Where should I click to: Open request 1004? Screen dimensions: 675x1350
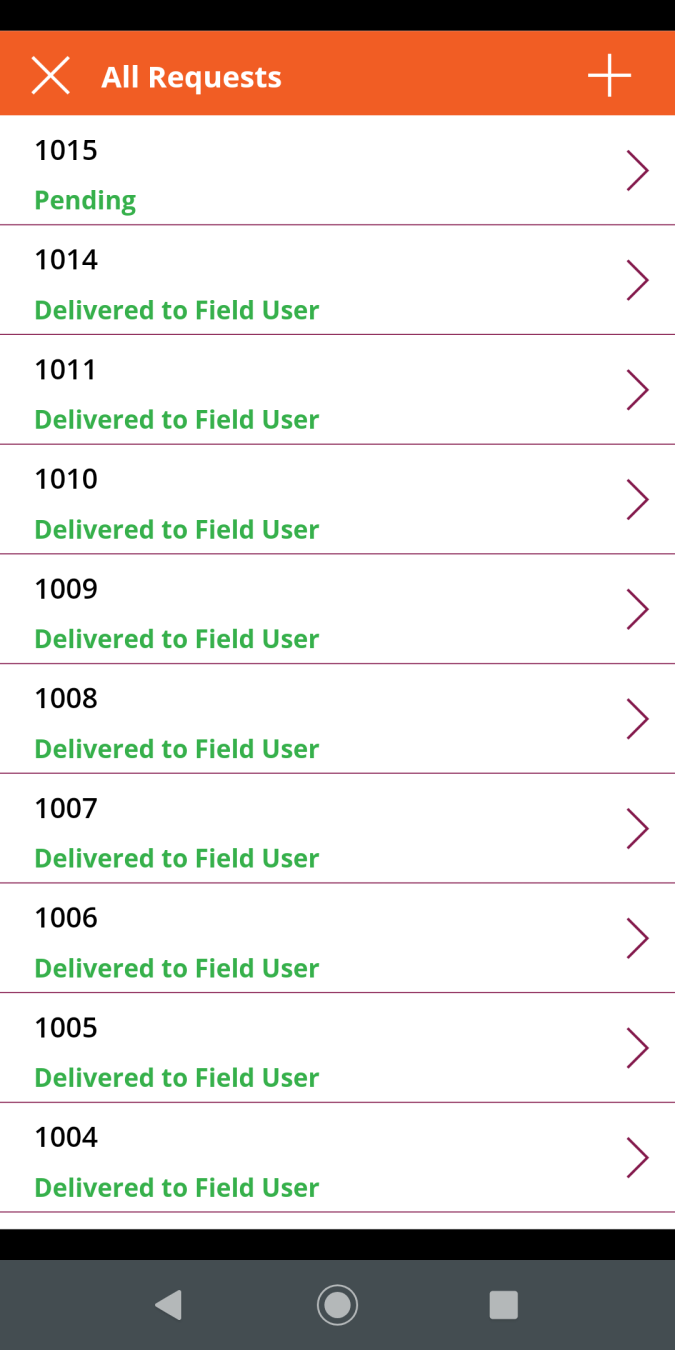pyautogui.click(x=337, y=1158)
